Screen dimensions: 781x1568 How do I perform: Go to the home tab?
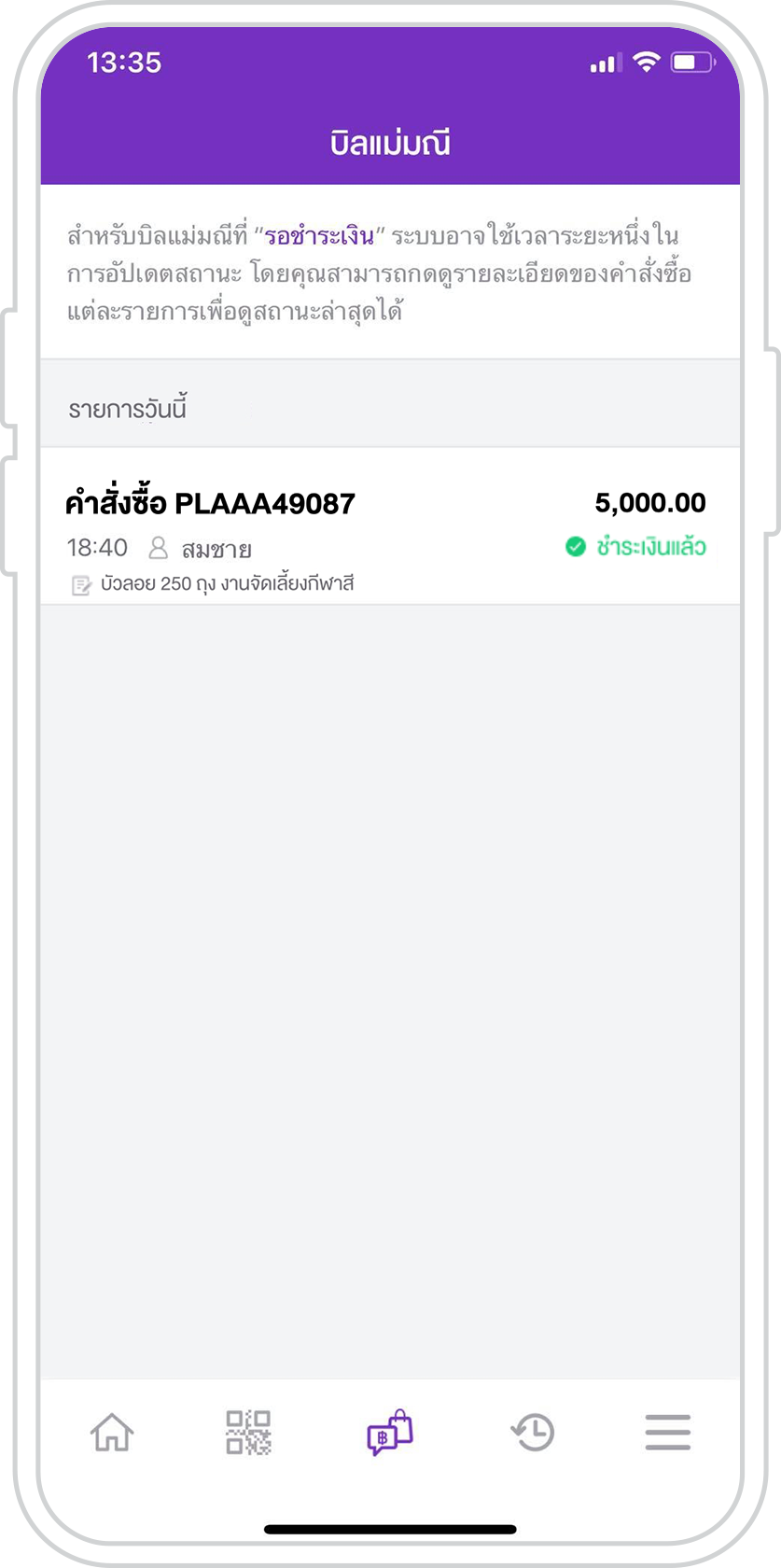pos(112,1432)
